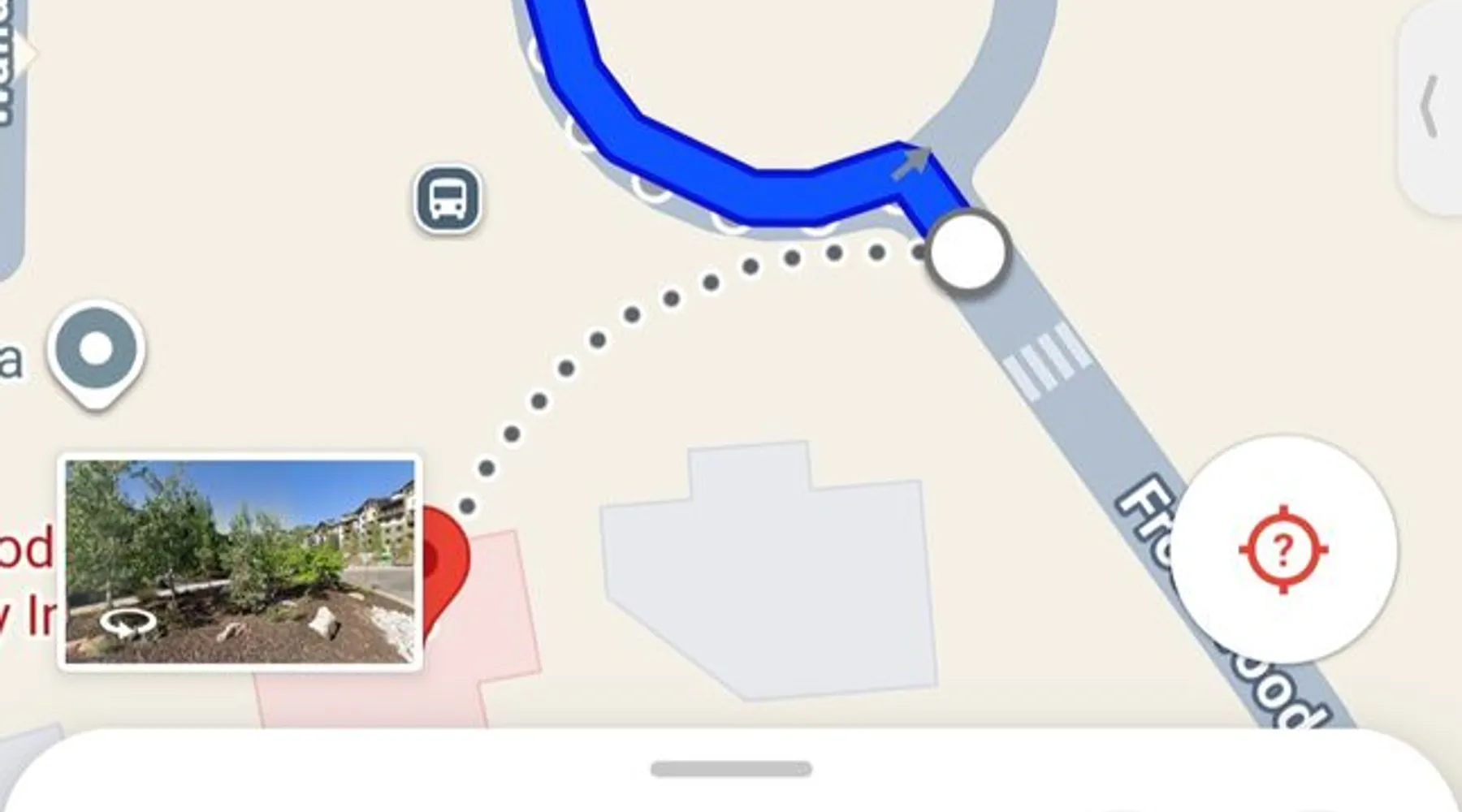The height and width of the screenshot is (812, 1462).
Task: Tap the location calibration button
Action: [x=1283, y=550]
